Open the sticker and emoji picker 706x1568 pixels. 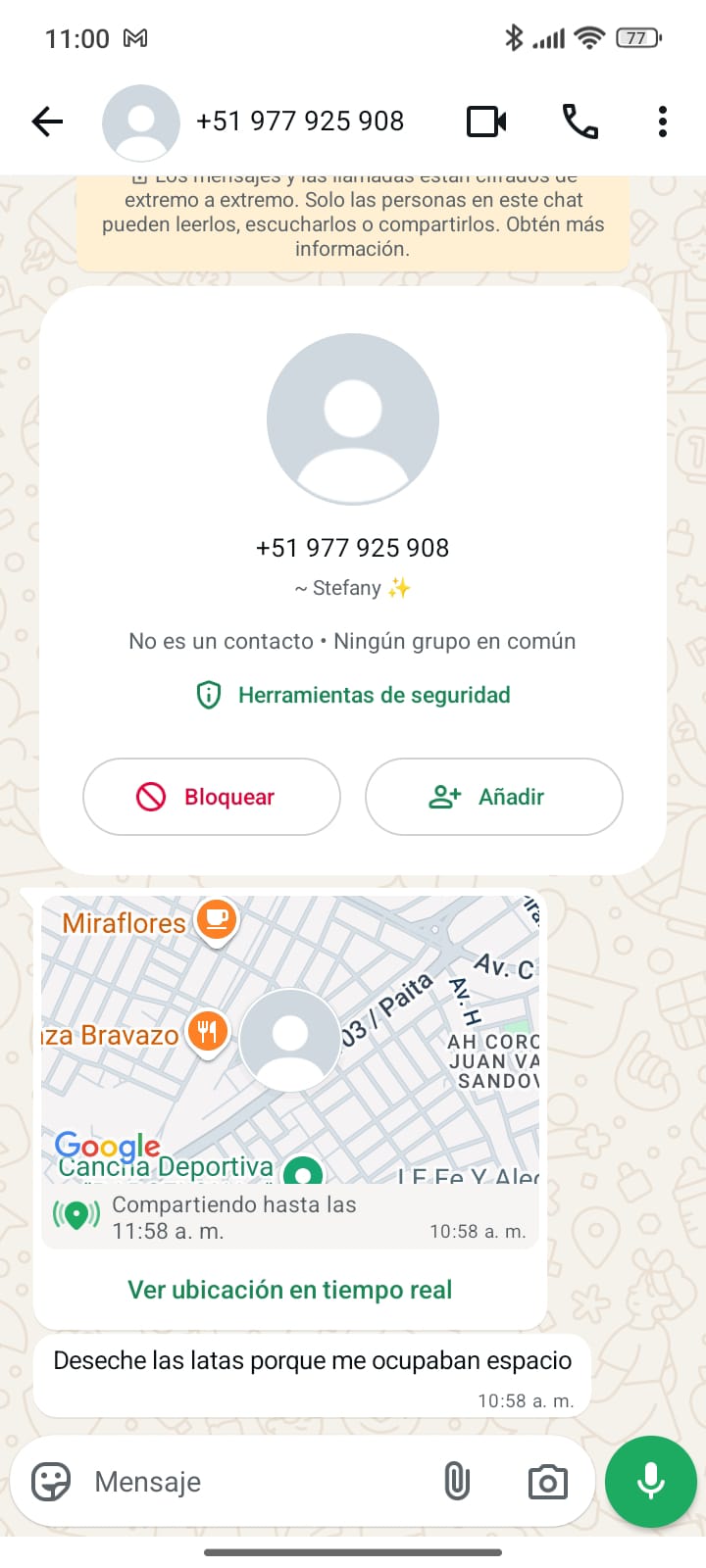(51, 1482)
